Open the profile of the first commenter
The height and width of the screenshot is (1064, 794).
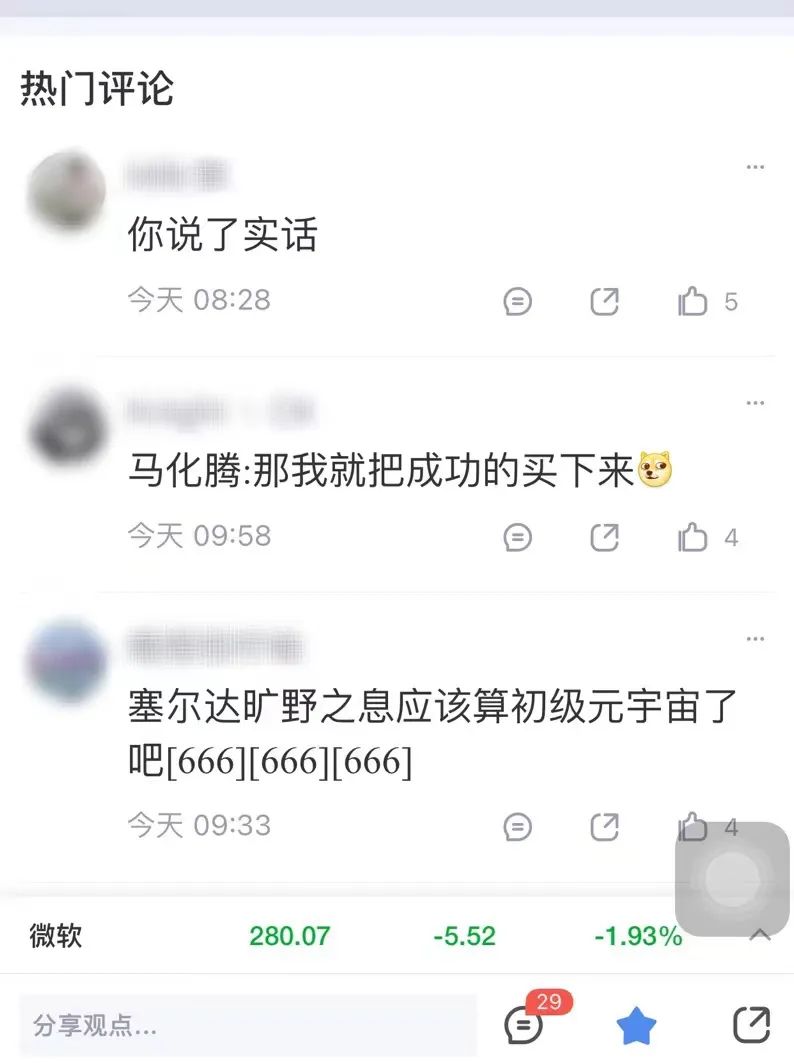67,188
